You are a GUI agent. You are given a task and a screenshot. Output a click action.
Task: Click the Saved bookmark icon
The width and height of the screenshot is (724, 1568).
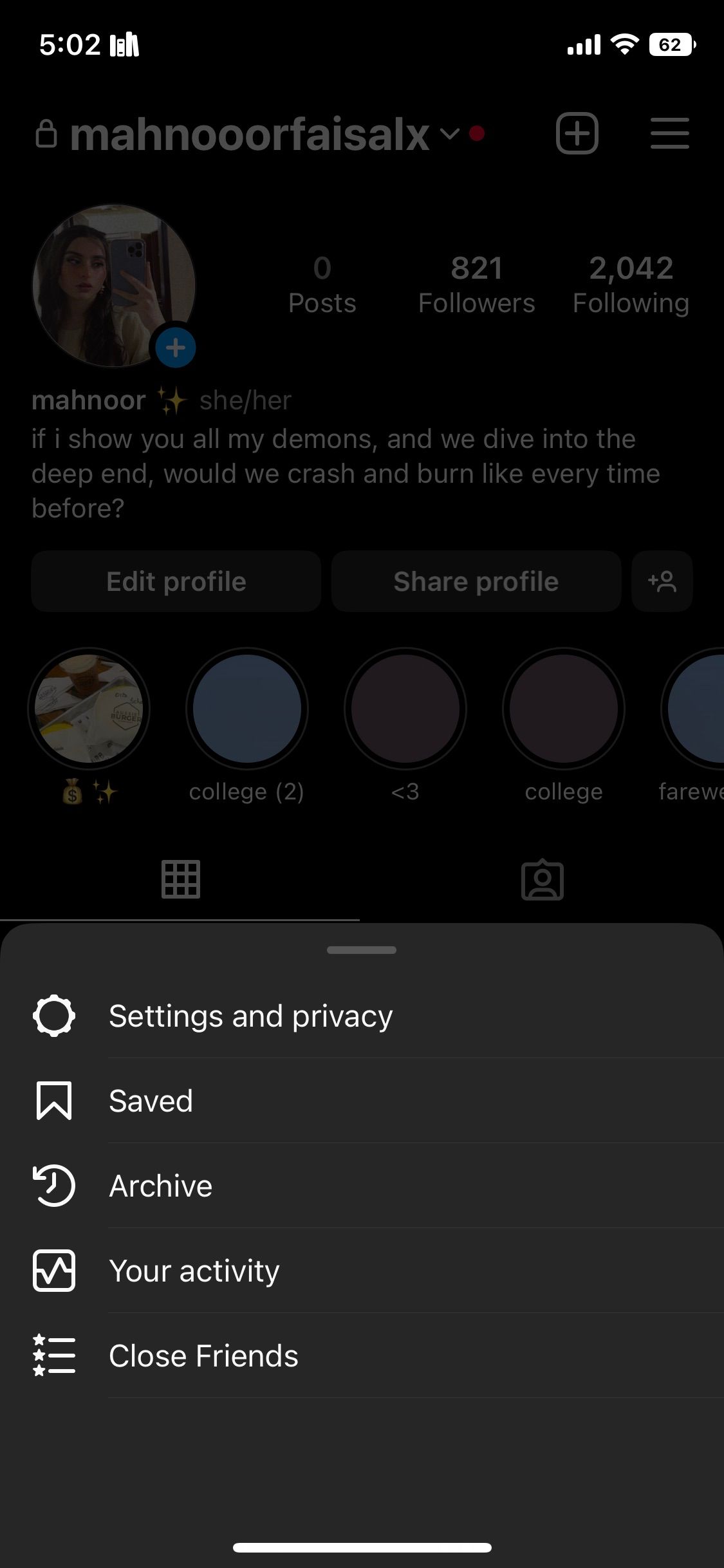(55, 1101)
